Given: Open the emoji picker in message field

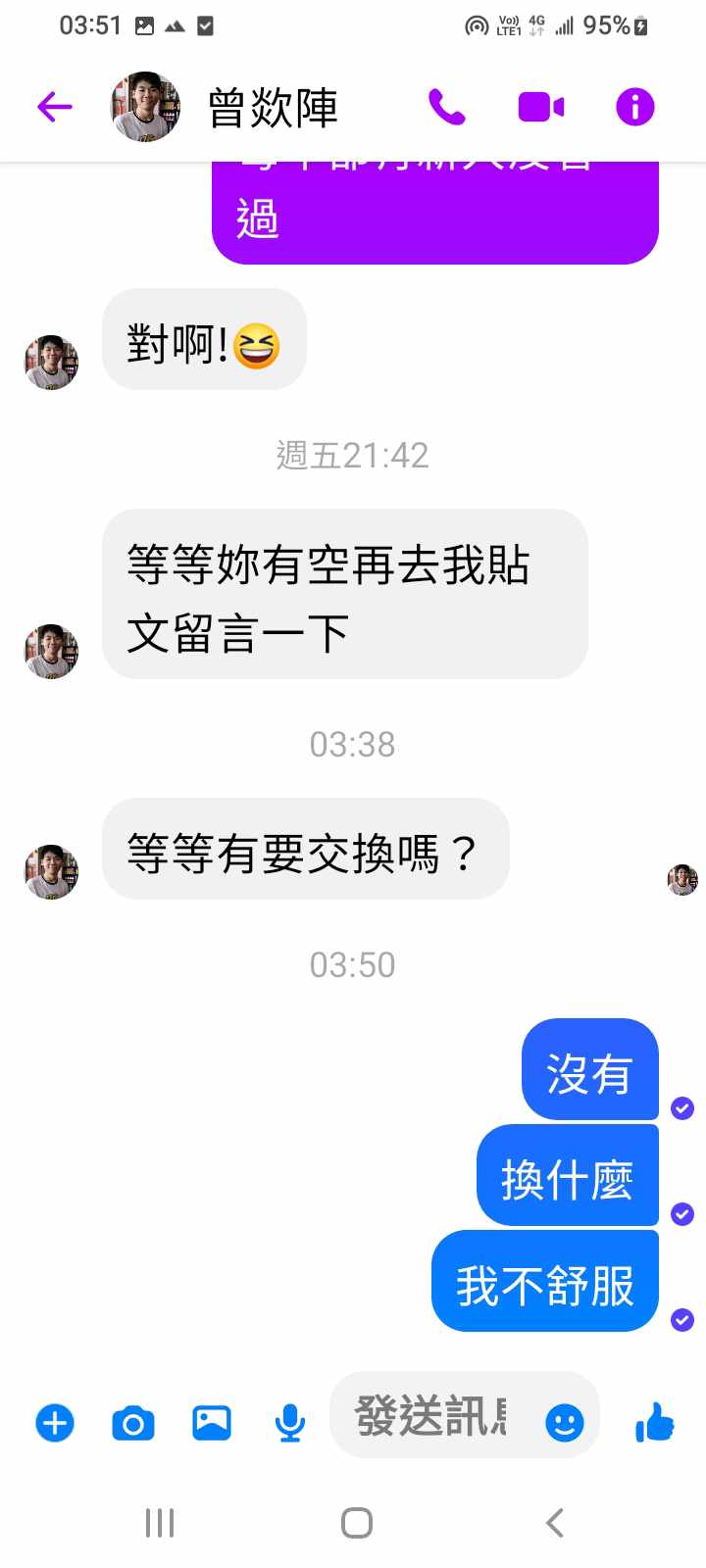Looking at the screenshot, I should click(x=564, y=1422).
